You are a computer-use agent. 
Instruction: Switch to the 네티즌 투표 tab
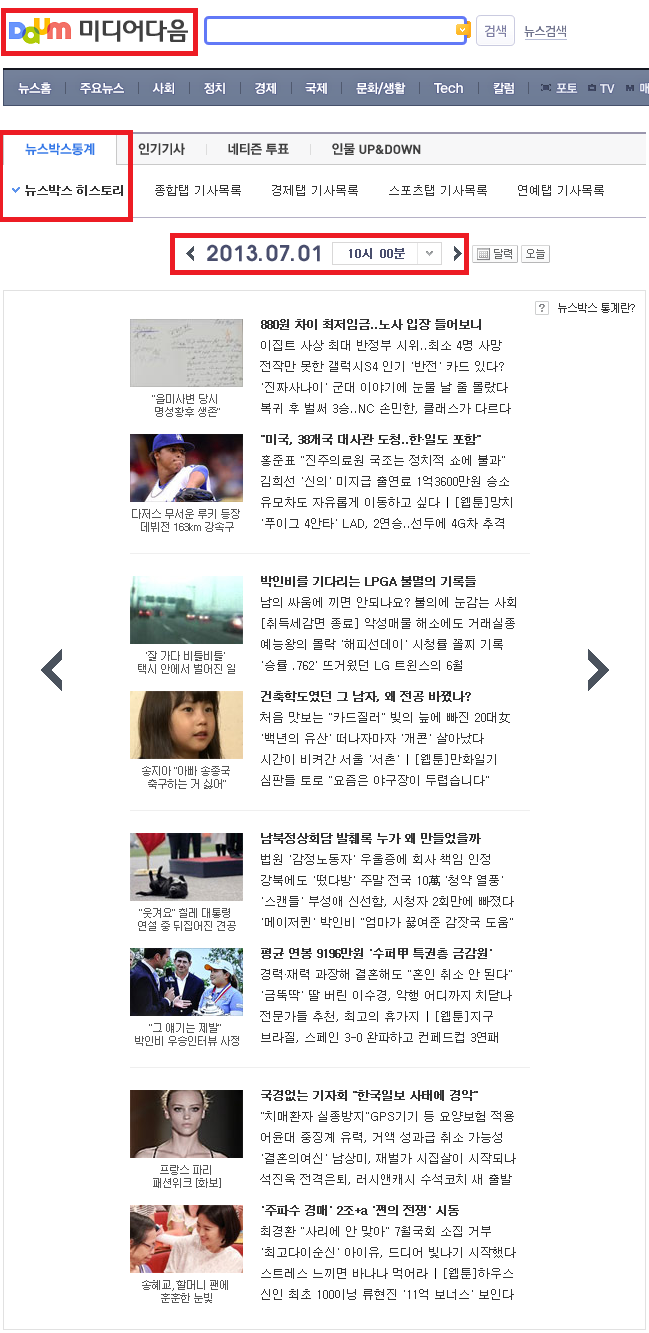(x=258, y=149)
